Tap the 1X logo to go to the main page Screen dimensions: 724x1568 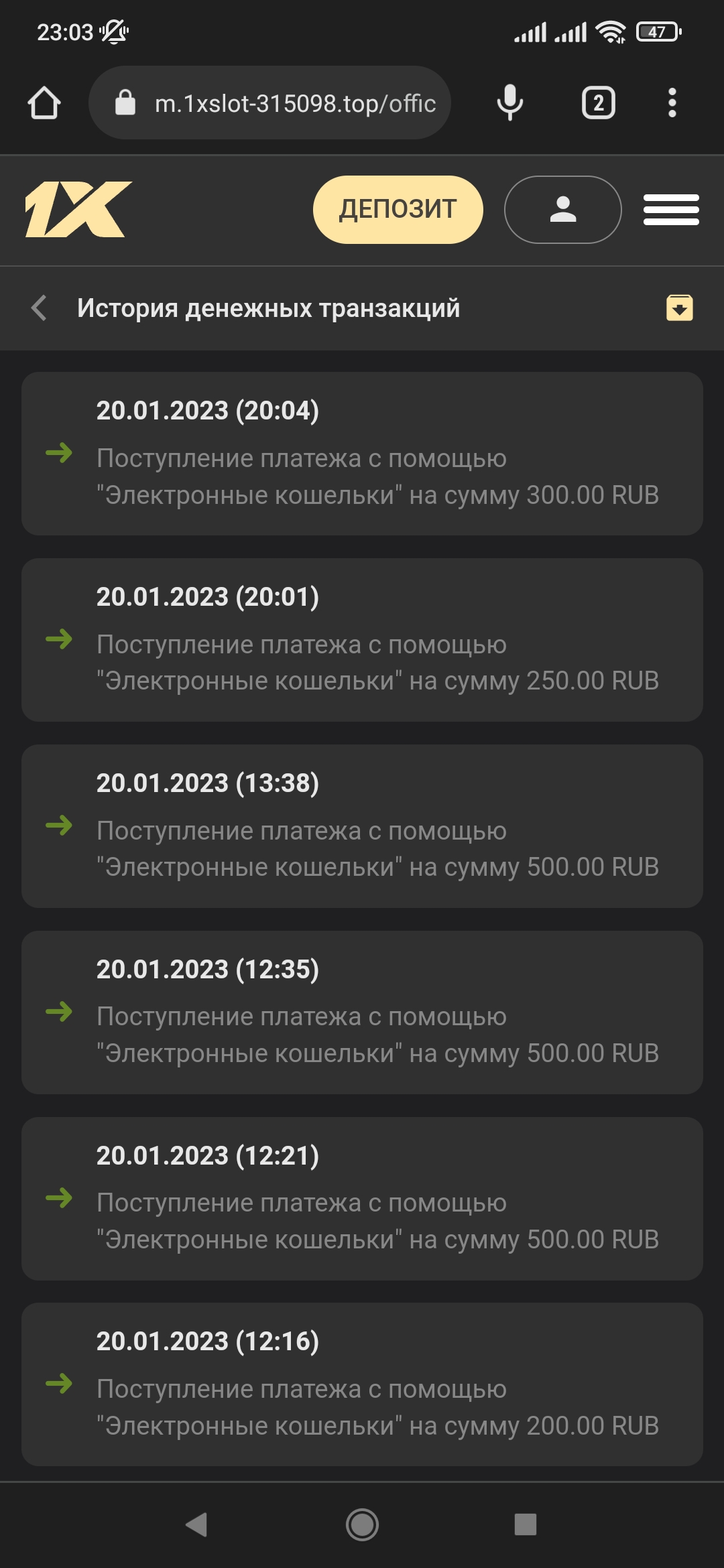[x=78, y=209]
